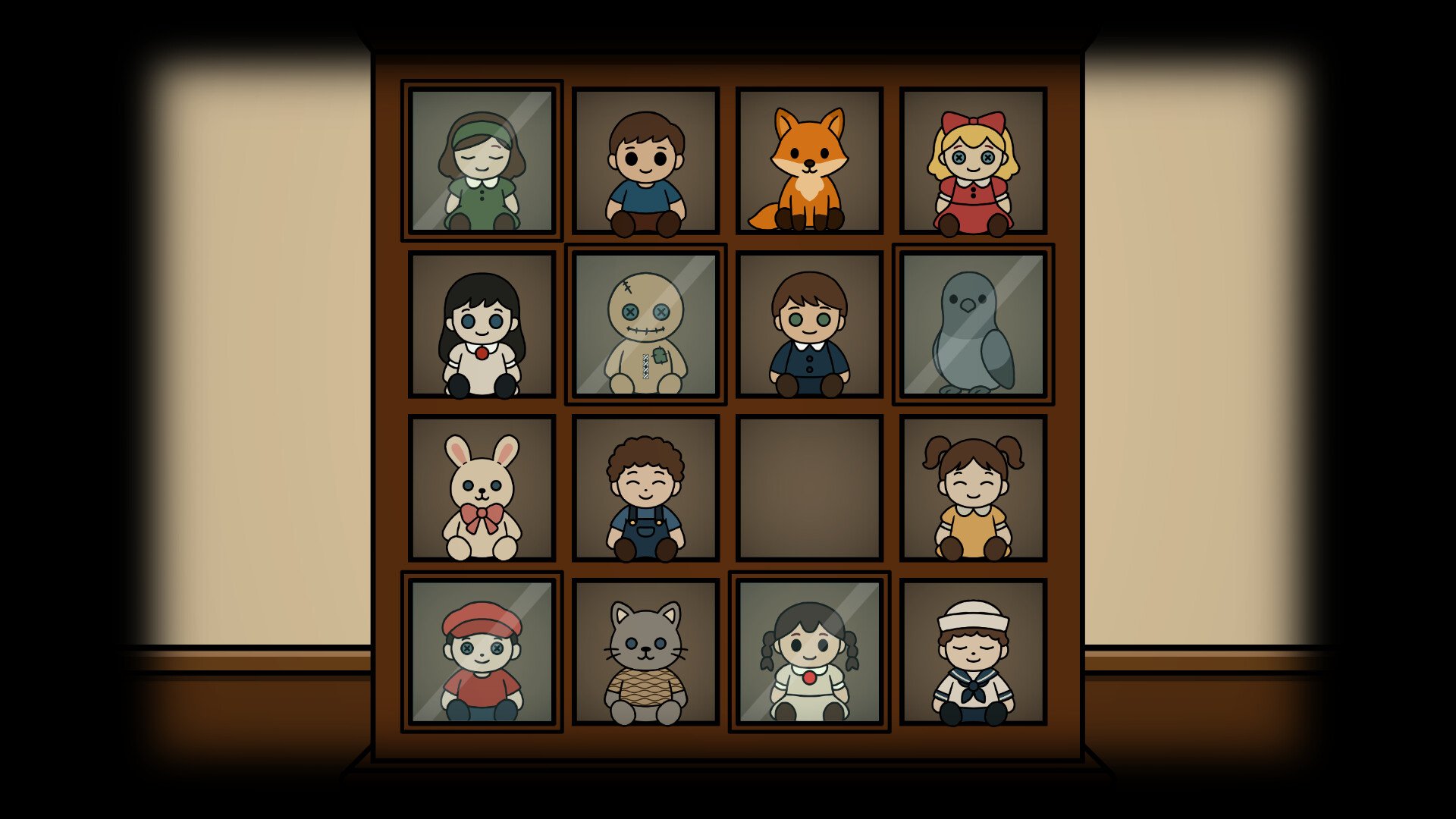Select the green-dress doll with headband
The image size is (1456, 819).
pos(482,161)
